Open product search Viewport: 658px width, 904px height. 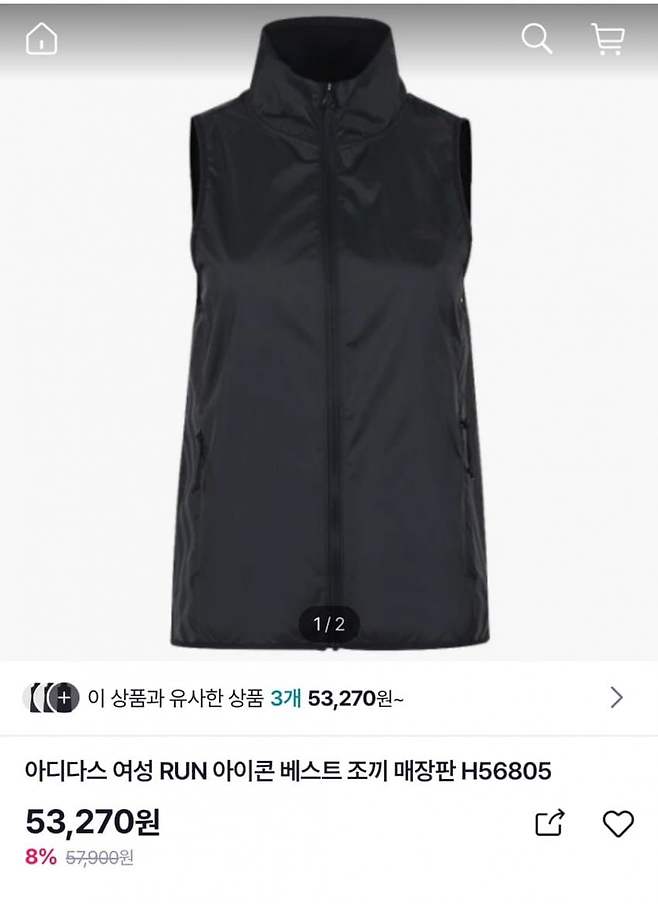pyautogui.click(x=536, y=39)
